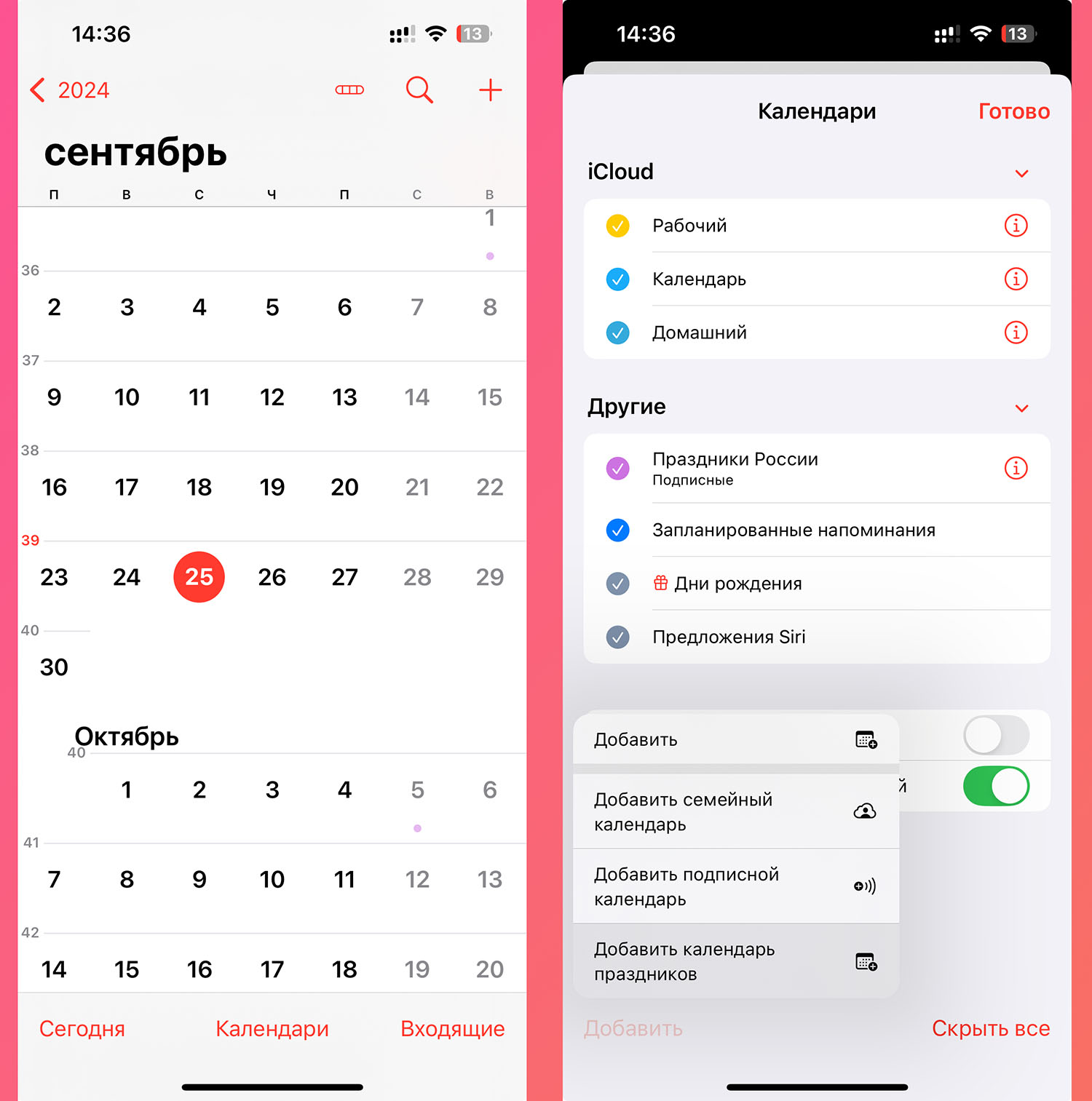This screenshot has width=1092, height=1101.
Task: Choose Добавить подписной календарь from the menu
Action: 735,886
